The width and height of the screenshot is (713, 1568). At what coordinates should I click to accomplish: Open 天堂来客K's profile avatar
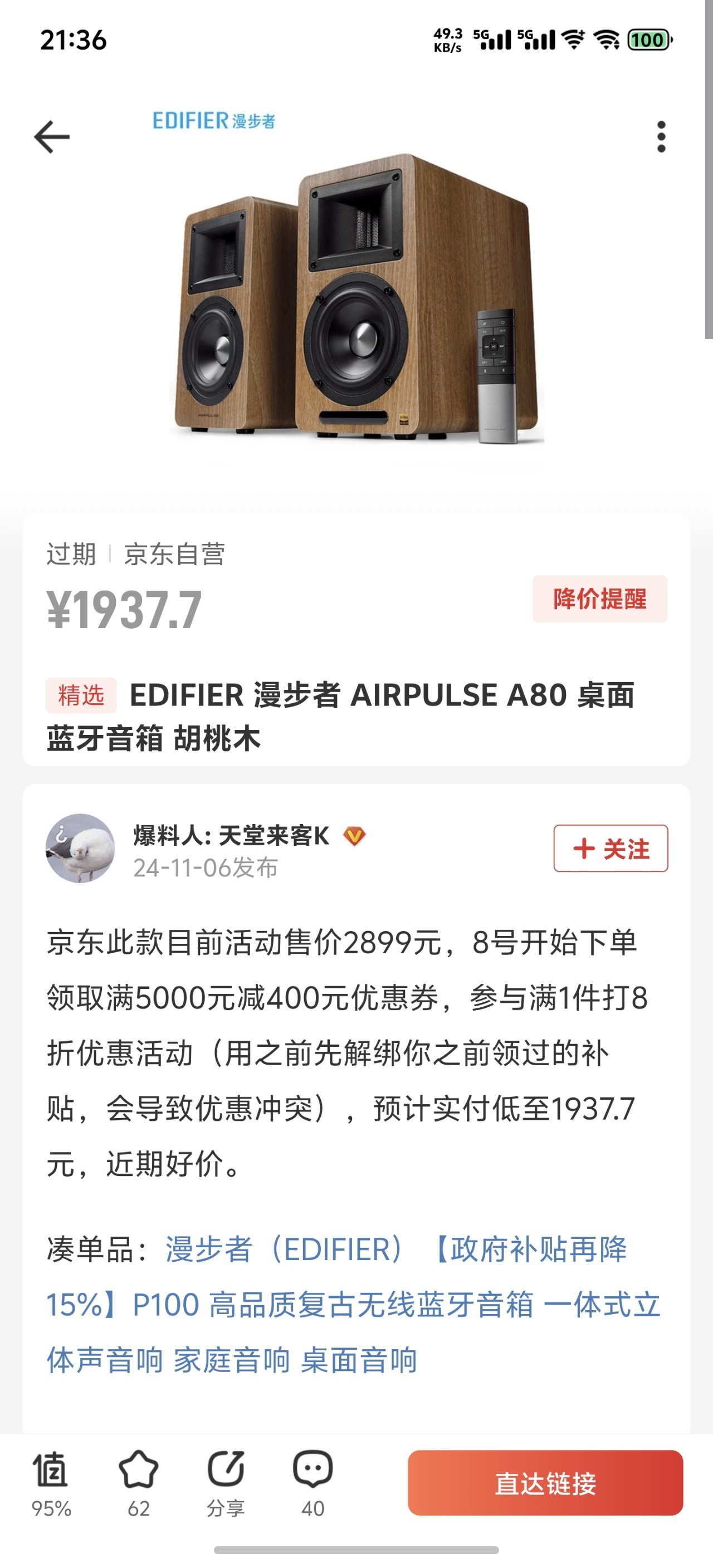(x=80, y=848)
